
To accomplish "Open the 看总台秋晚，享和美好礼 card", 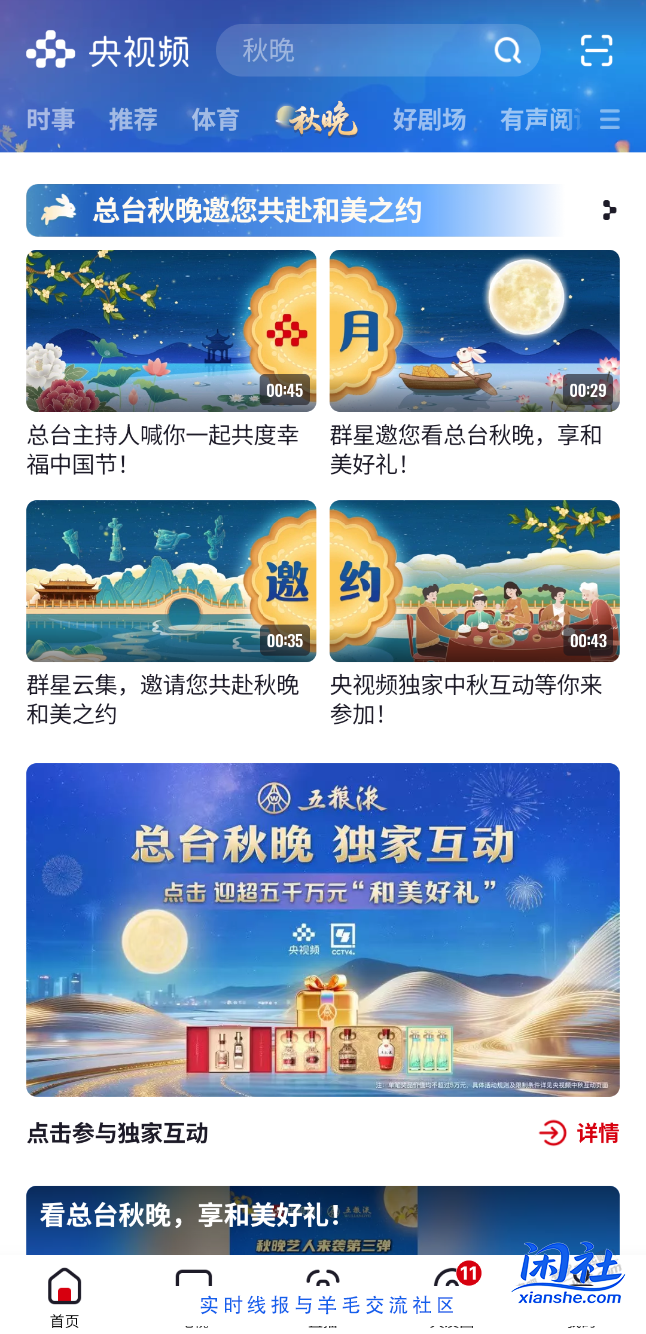I will [323, 1218].
